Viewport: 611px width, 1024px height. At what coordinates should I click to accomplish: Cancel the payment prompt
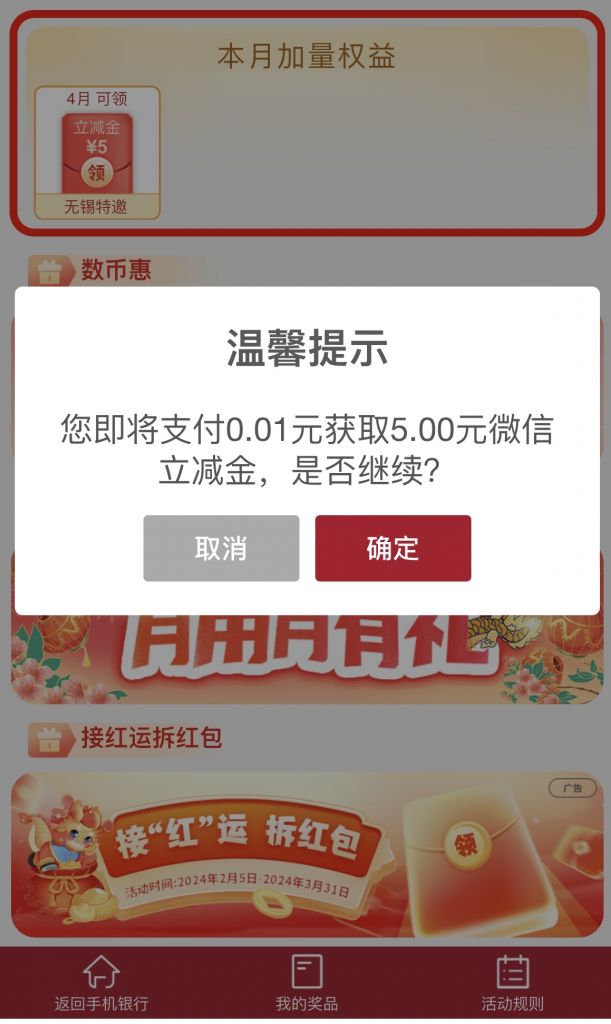[x=221, y=548]
